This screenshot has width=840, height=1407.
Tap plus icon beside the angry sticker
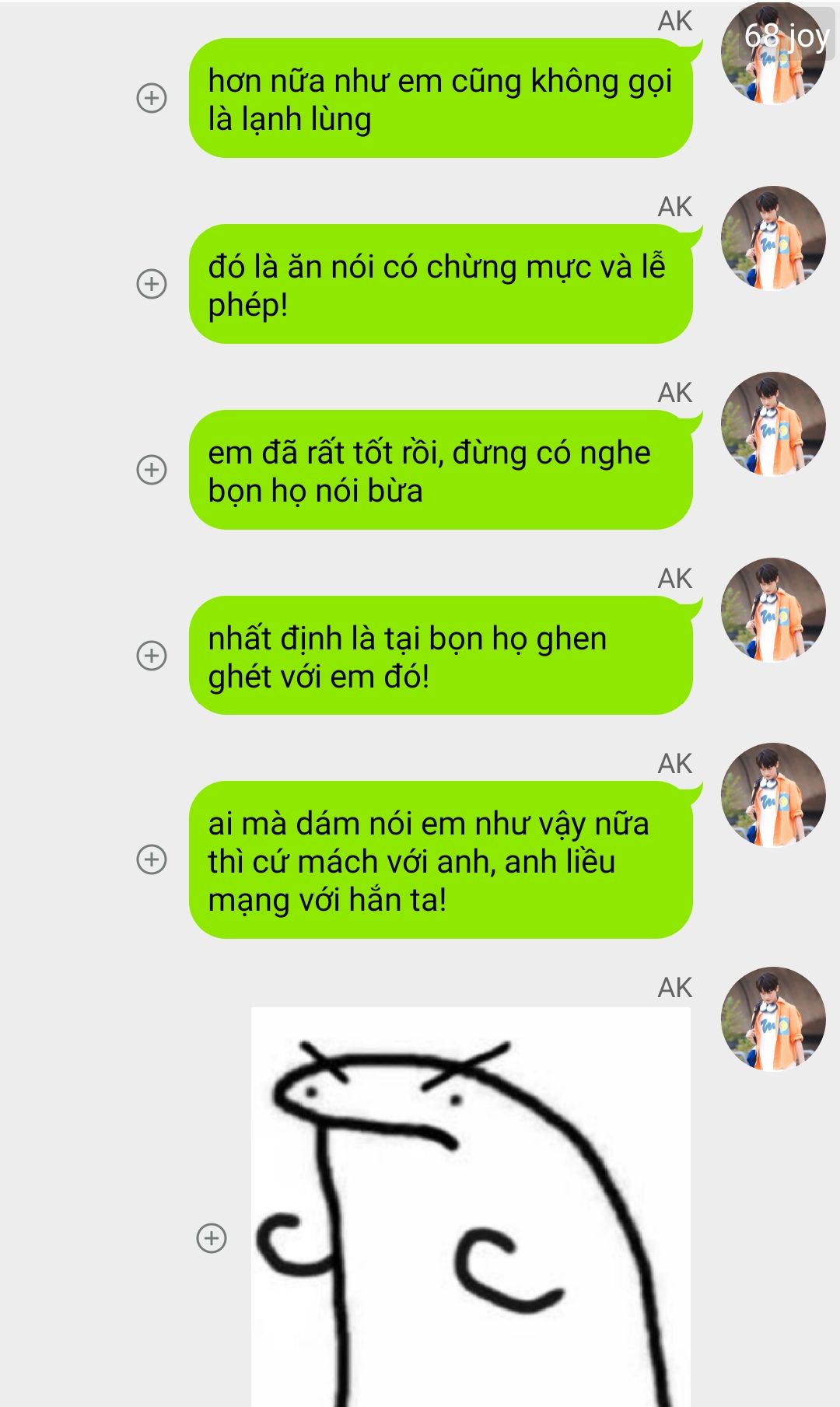[211, 1237]
